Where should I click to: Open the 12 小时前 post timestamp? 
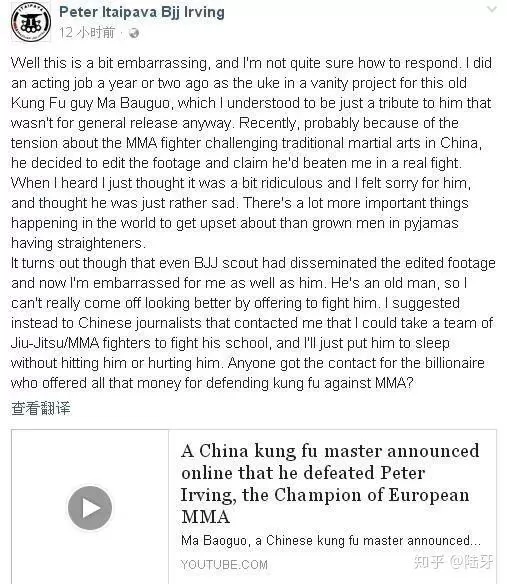coord(87,33)
